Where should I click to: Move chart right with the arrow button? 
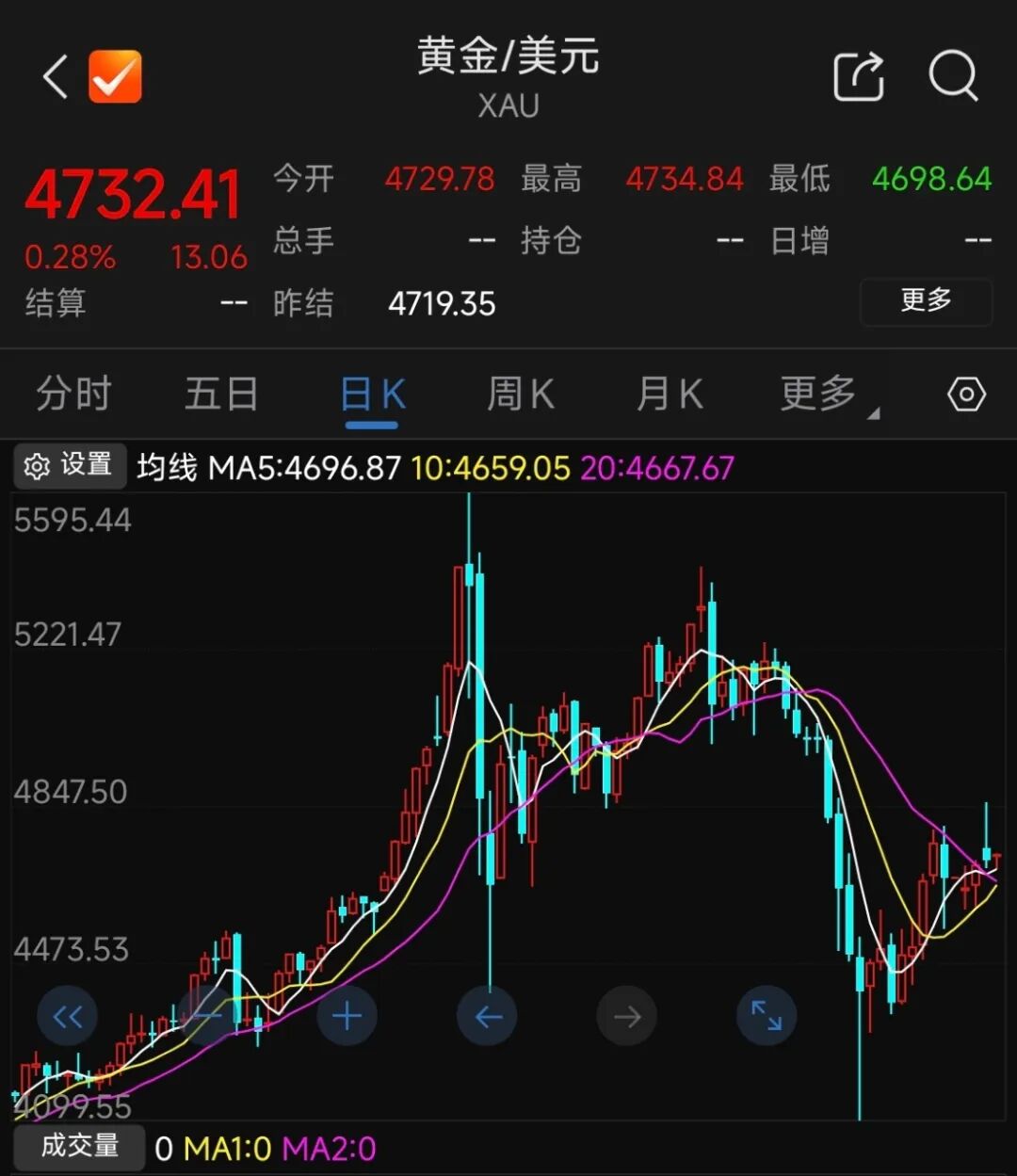point(626,1016)
